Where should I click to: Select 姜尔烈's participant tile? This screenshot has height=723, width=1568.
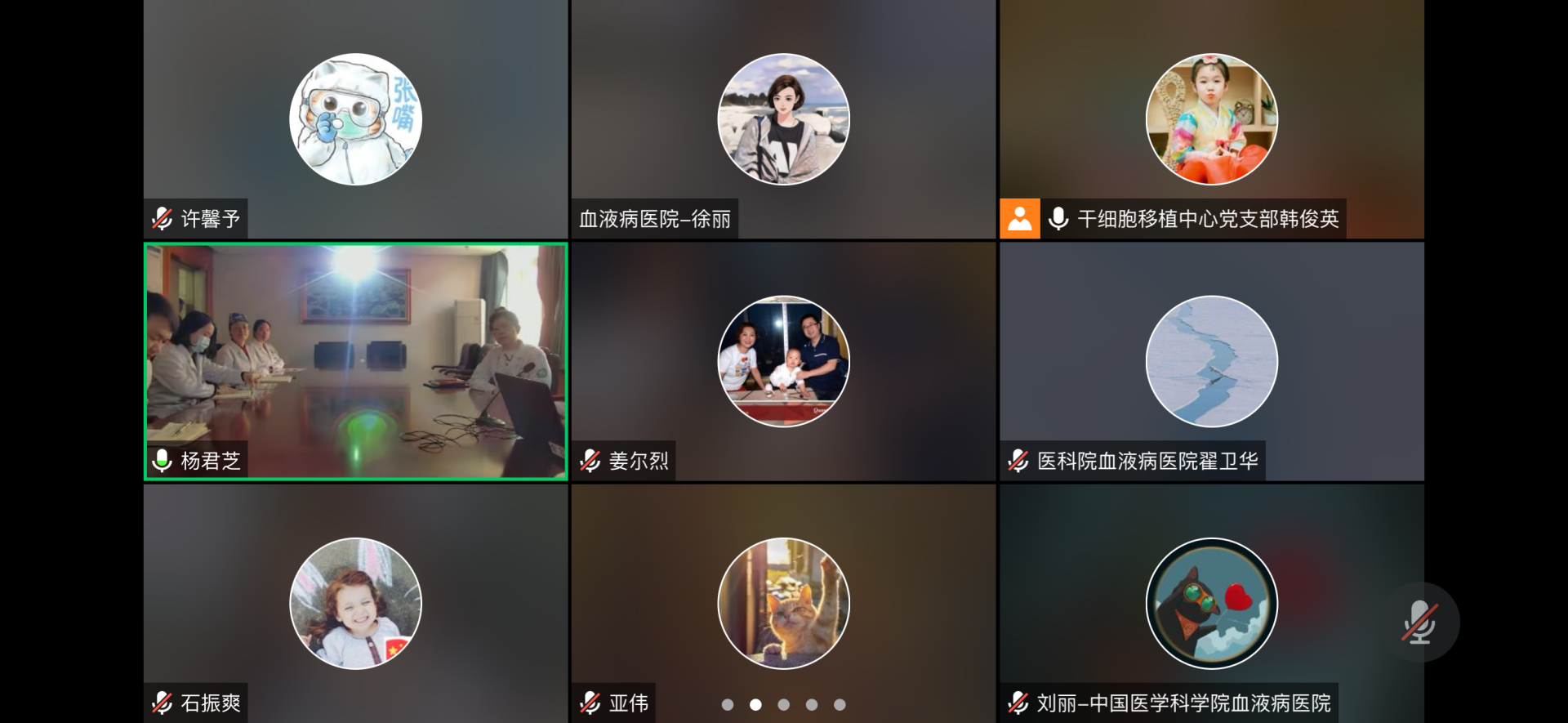[783, 361]
